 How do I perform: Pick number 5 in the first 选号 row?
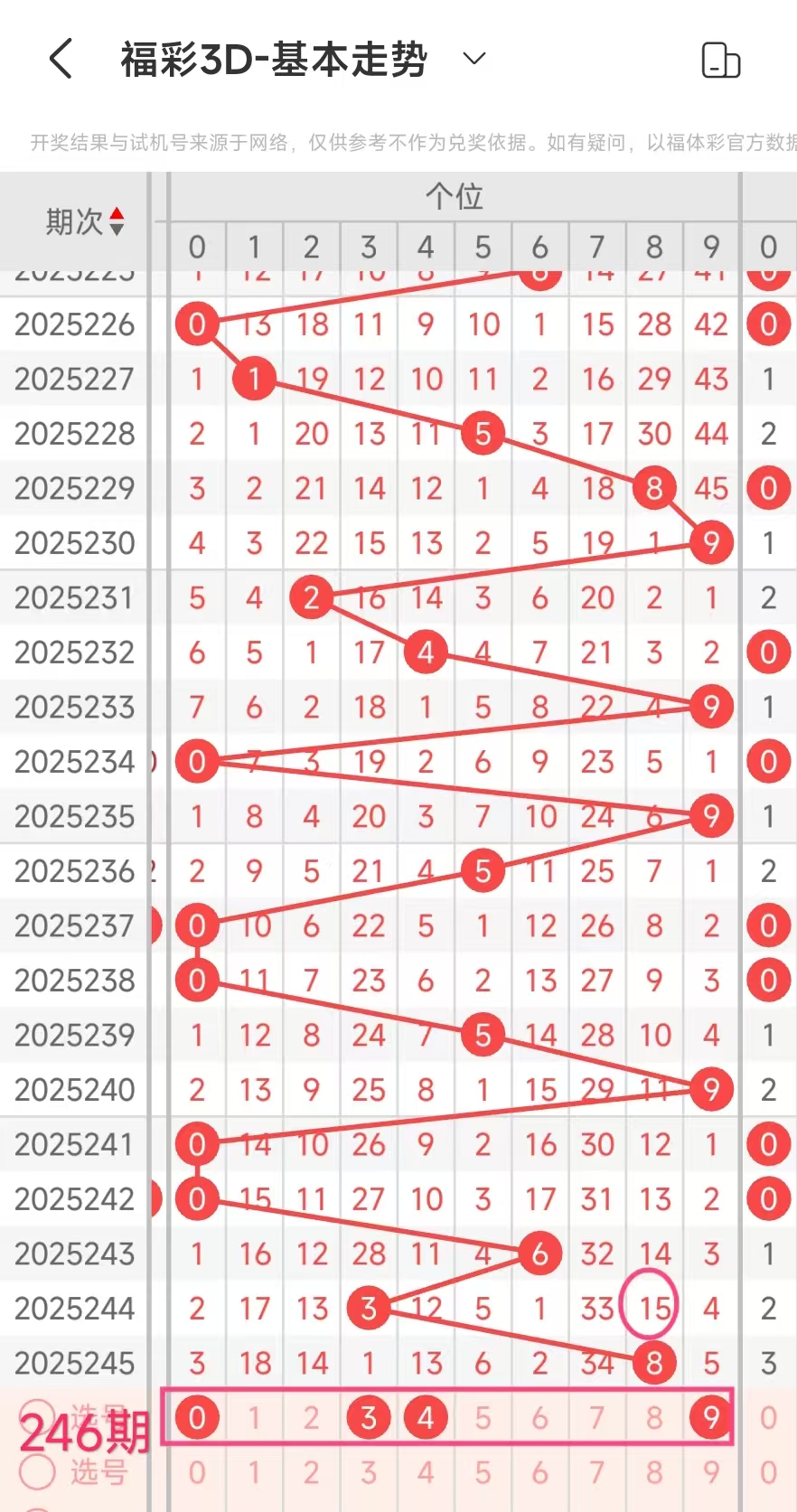click(x=483, y=1418)
